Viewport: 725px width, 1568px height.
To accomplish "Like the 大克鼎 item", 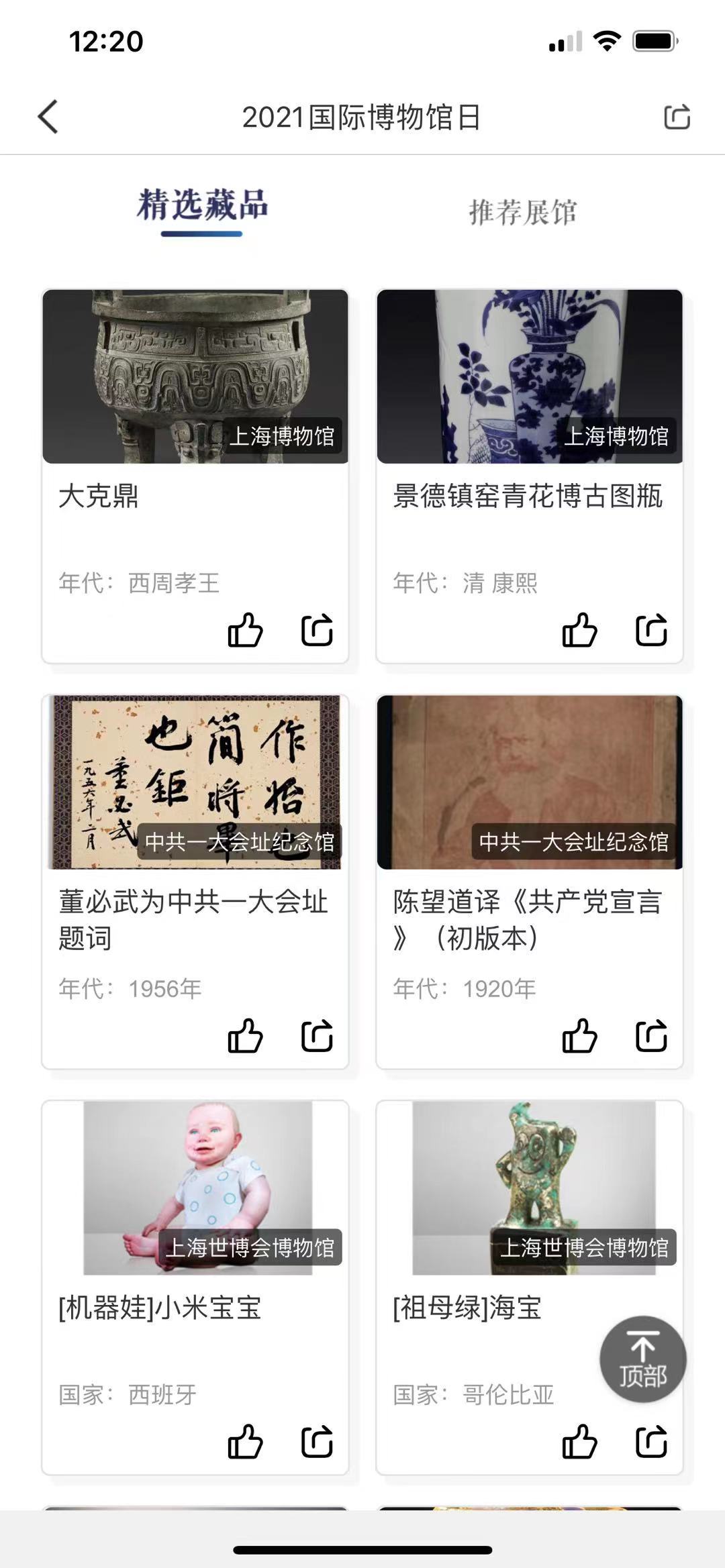I will click(x=245, y=630).
